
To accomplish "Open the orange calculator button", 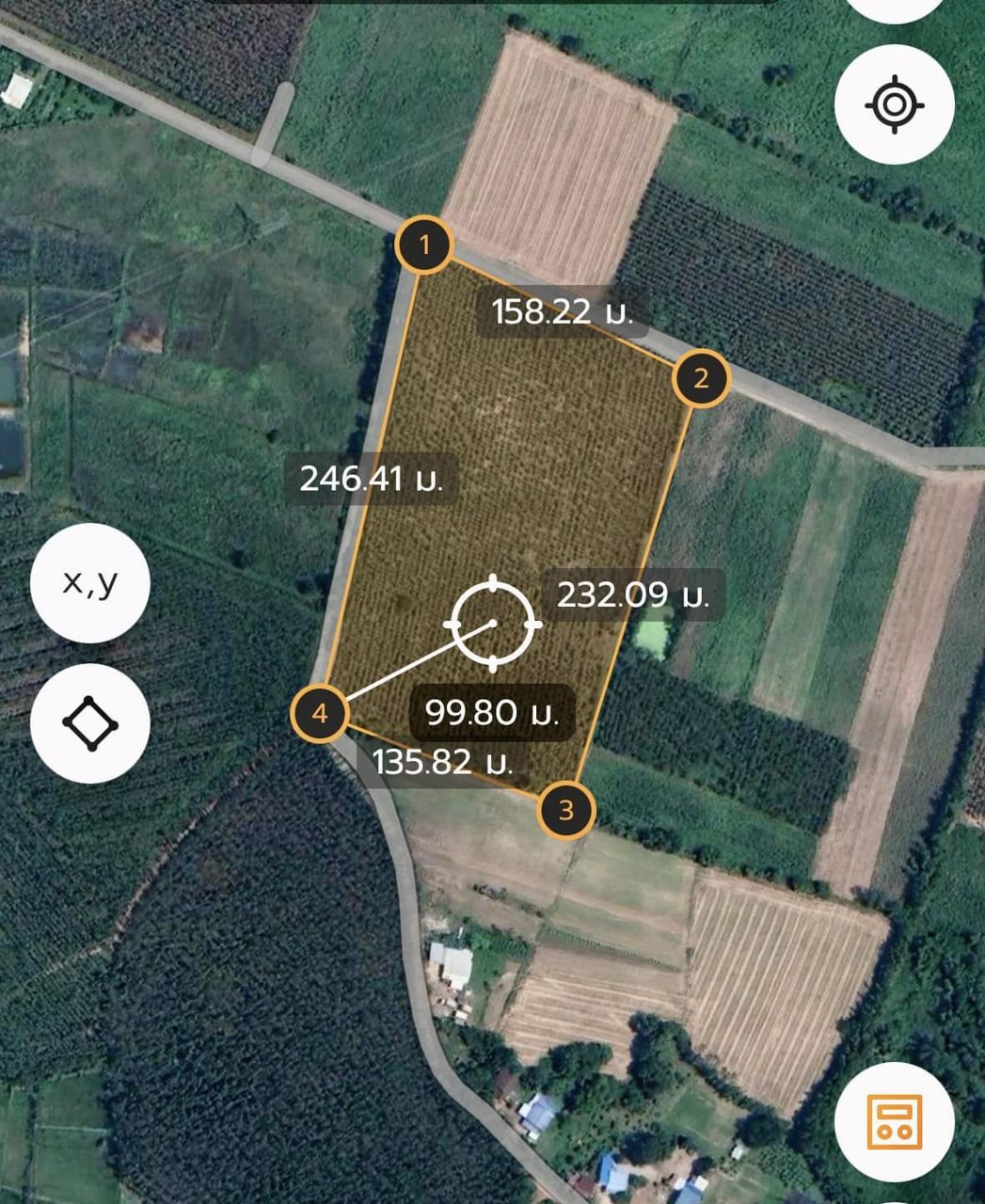I will pyautogui.click(x=894, y=1121).
